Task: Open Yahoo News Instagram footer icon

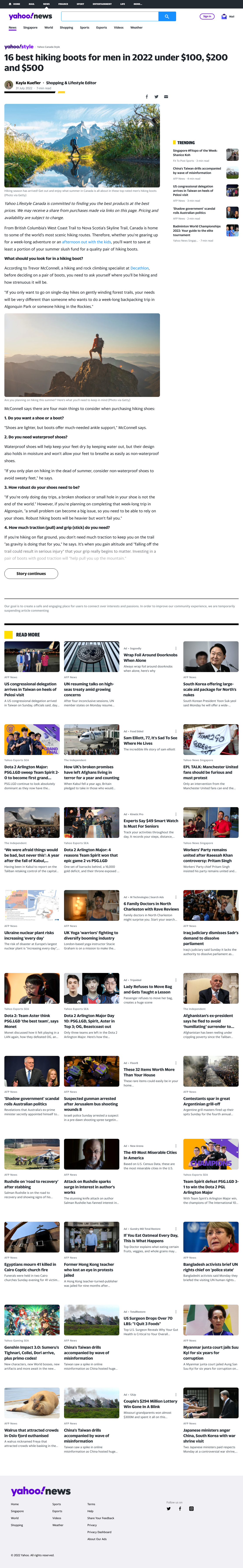Action: [x=191, y=1508]
